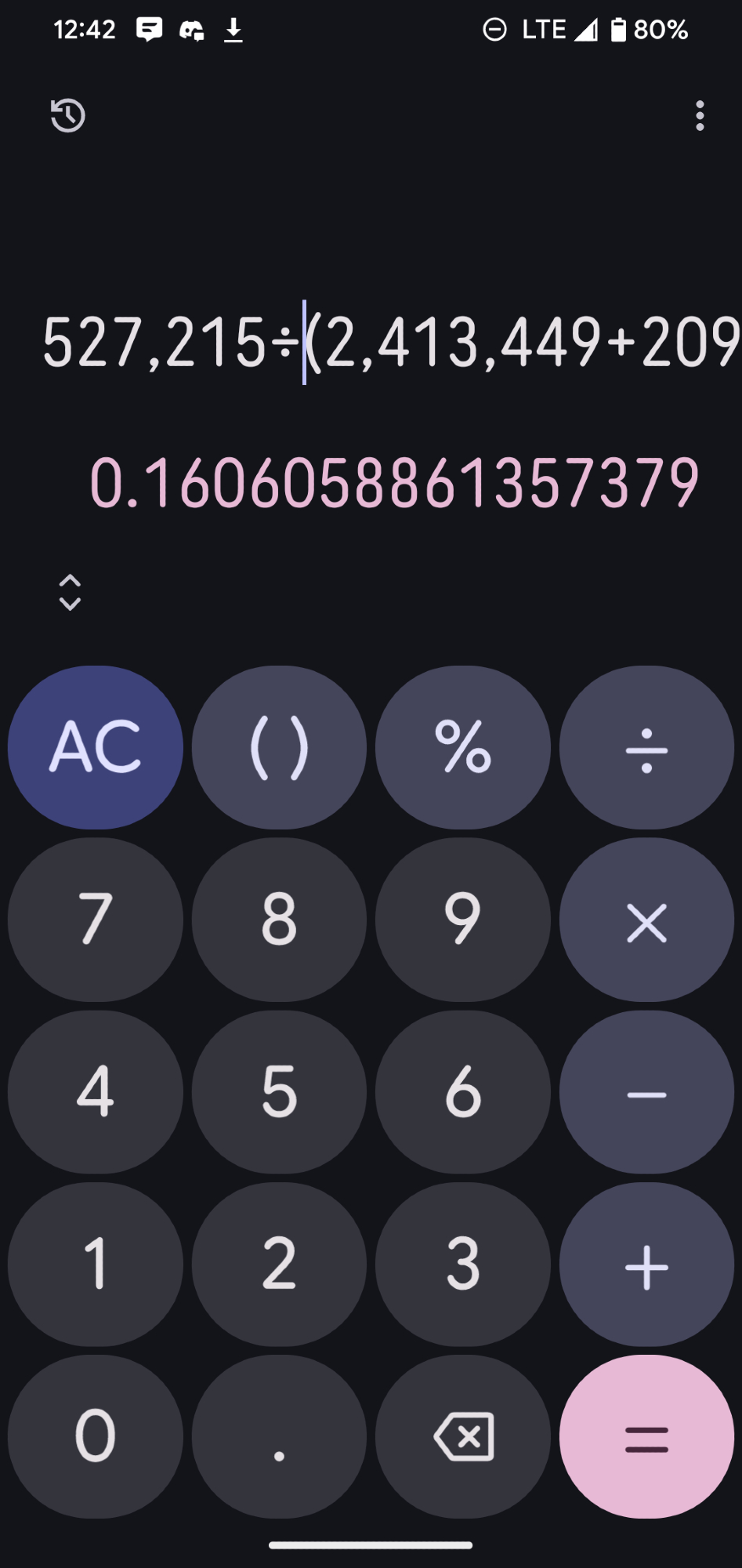Enter digit 7
Image resolution: width=742 pixels, height=1568 pixels.
(x=96, y=920)
